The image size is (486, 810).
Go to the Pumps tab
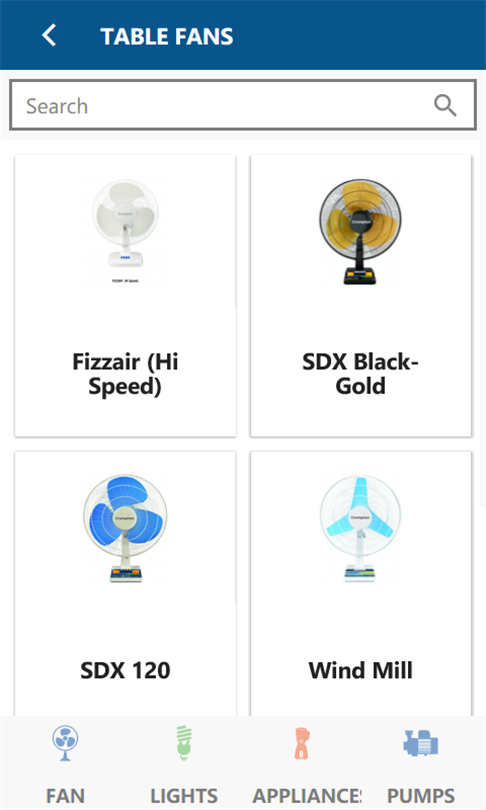(x=421, y=764)
